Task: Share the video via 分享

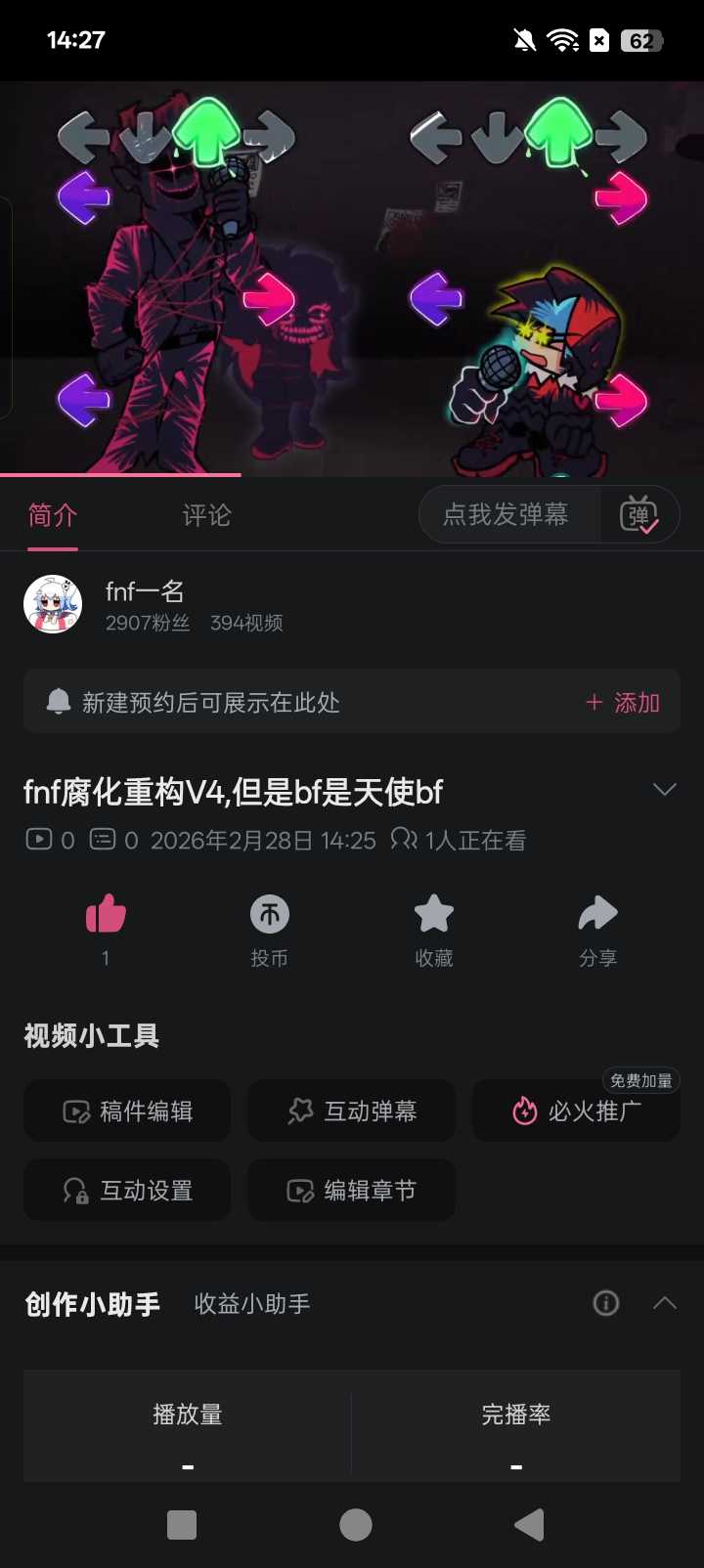Action: coord(597,930)
